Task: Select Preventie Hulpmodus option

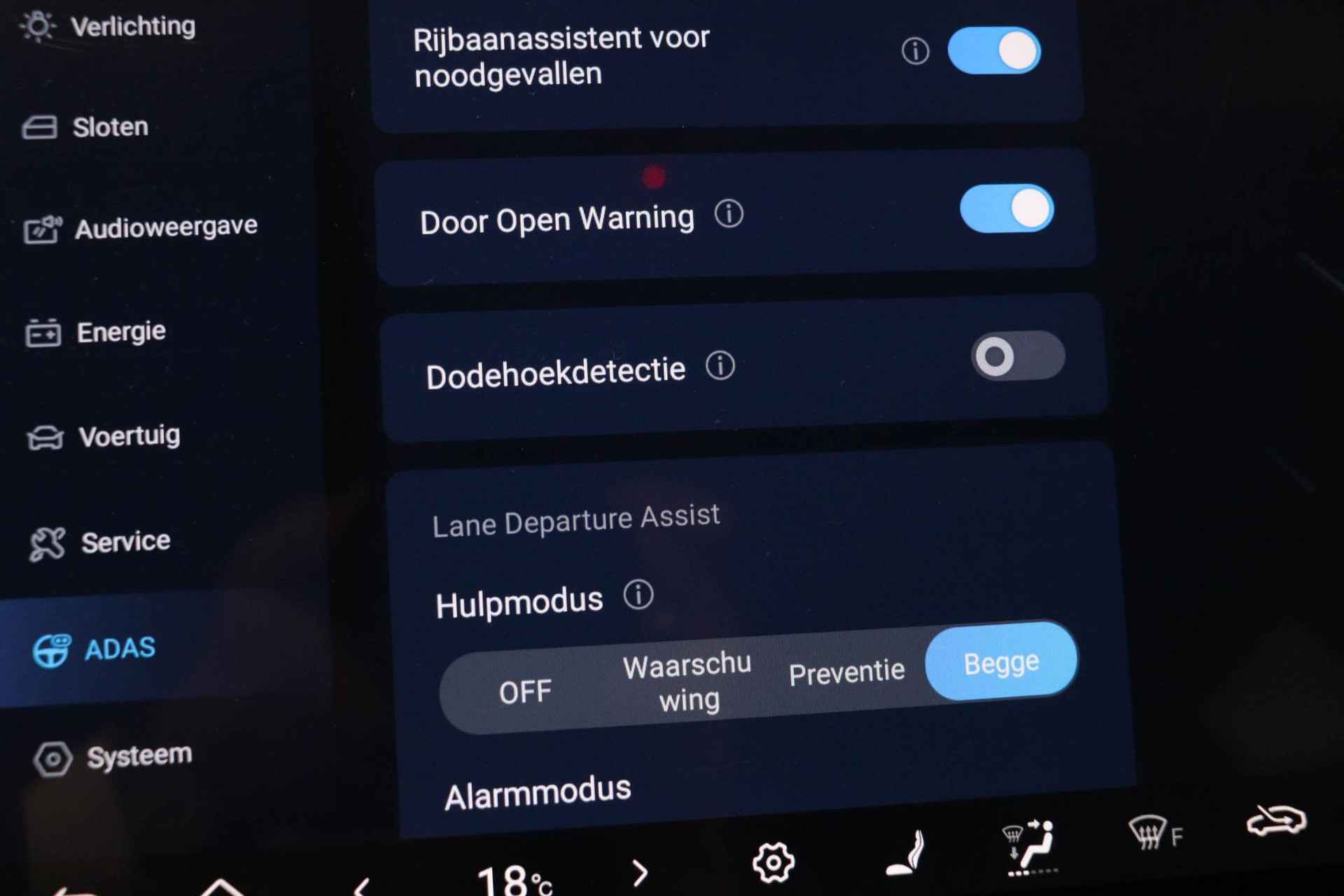Action: click(846, 672)
